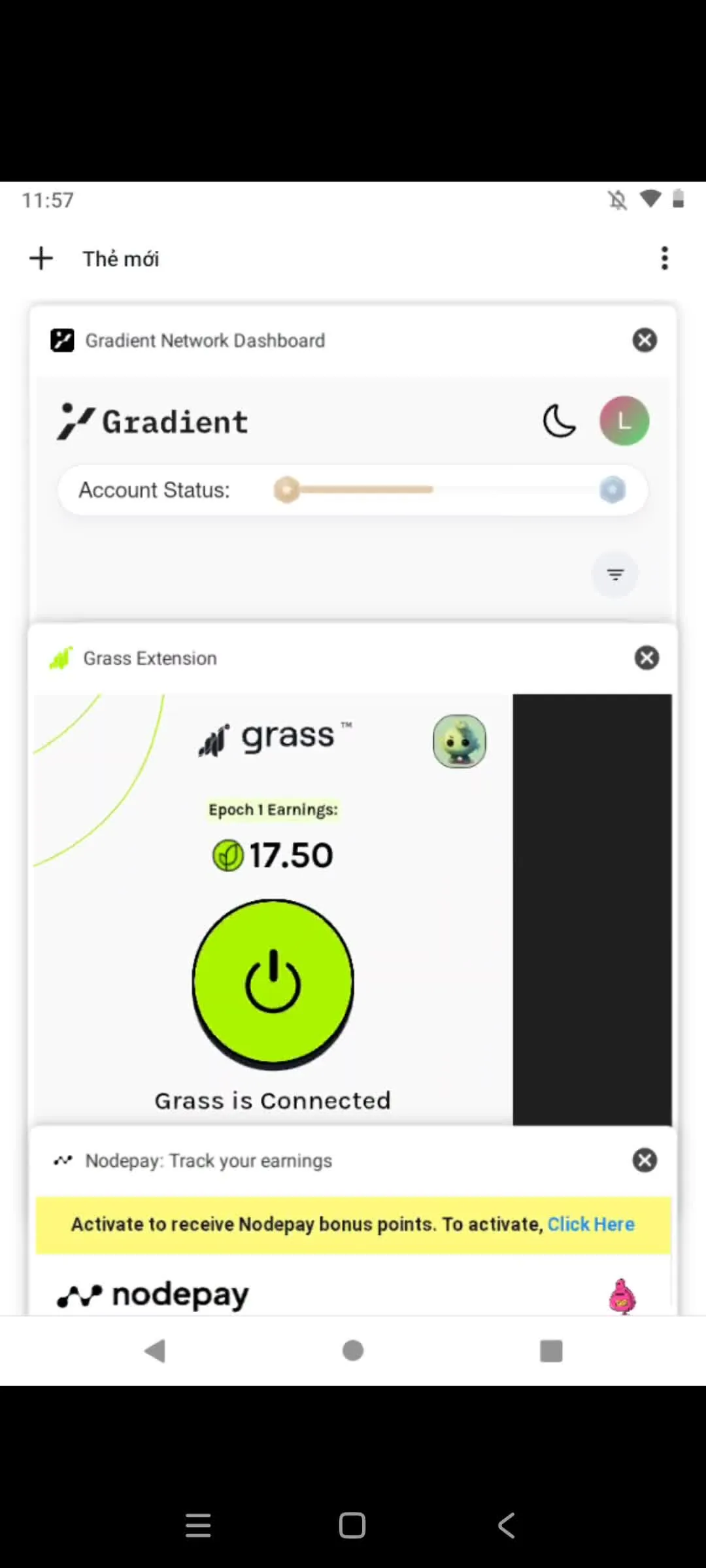Go back using the system back button

pyautogui.click(x=156, y=1350)
